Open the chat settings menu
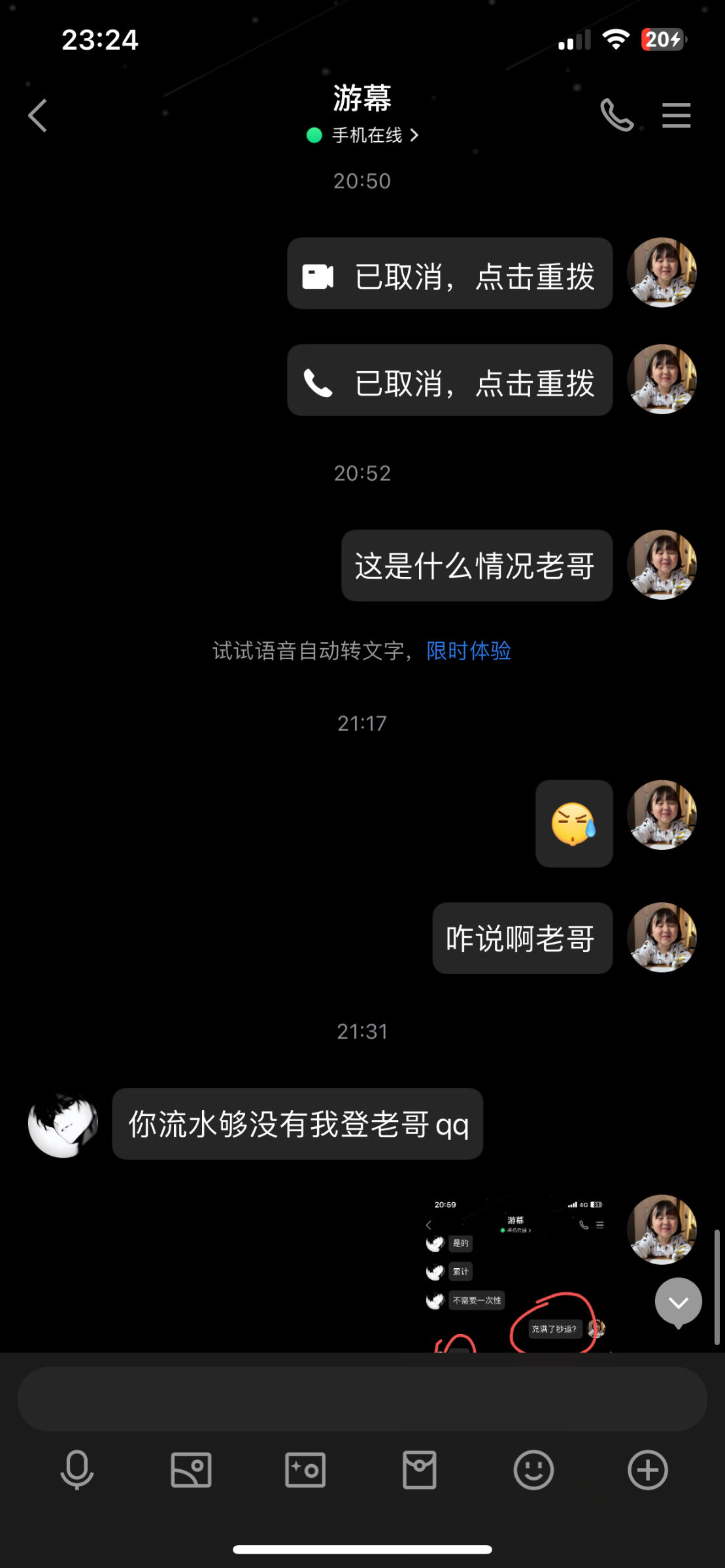This screenshot has width=725, height=1568. (676, 116)
